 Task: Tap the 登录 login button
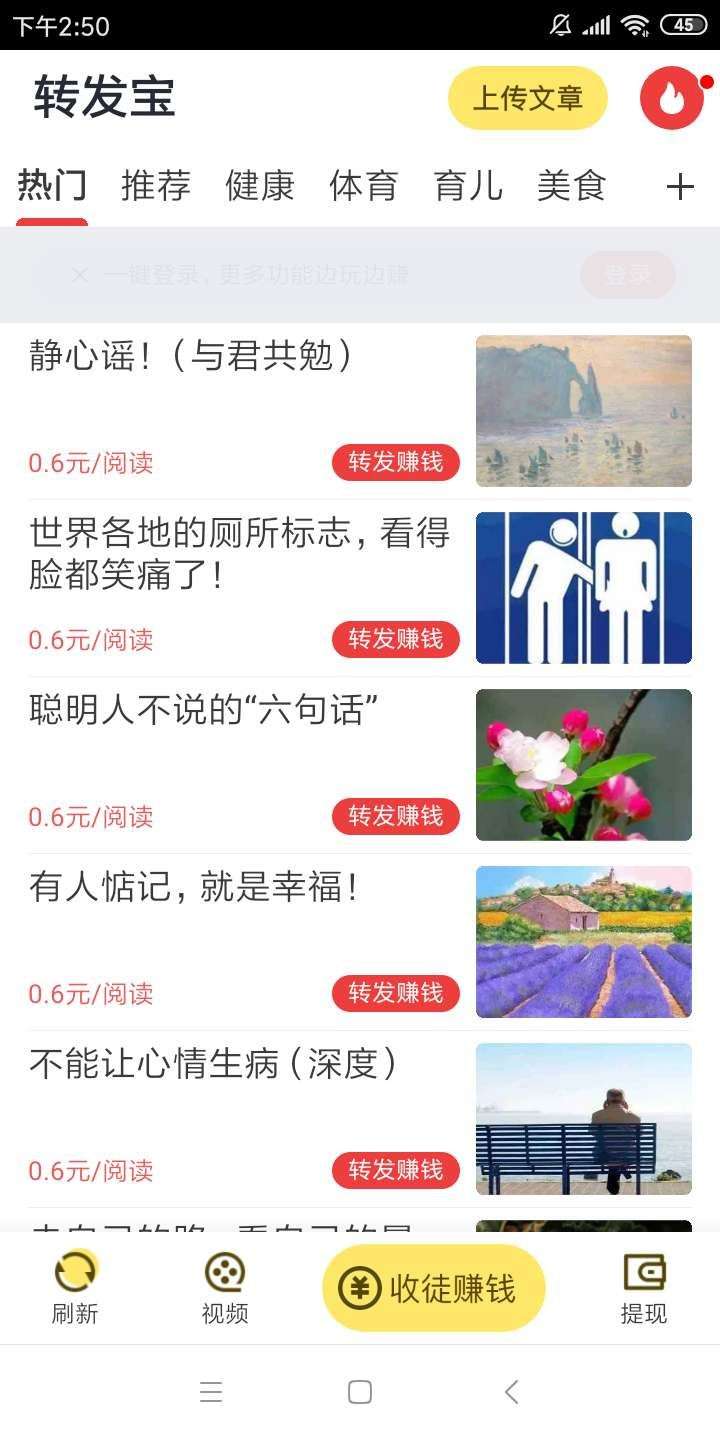coord(628,275)
